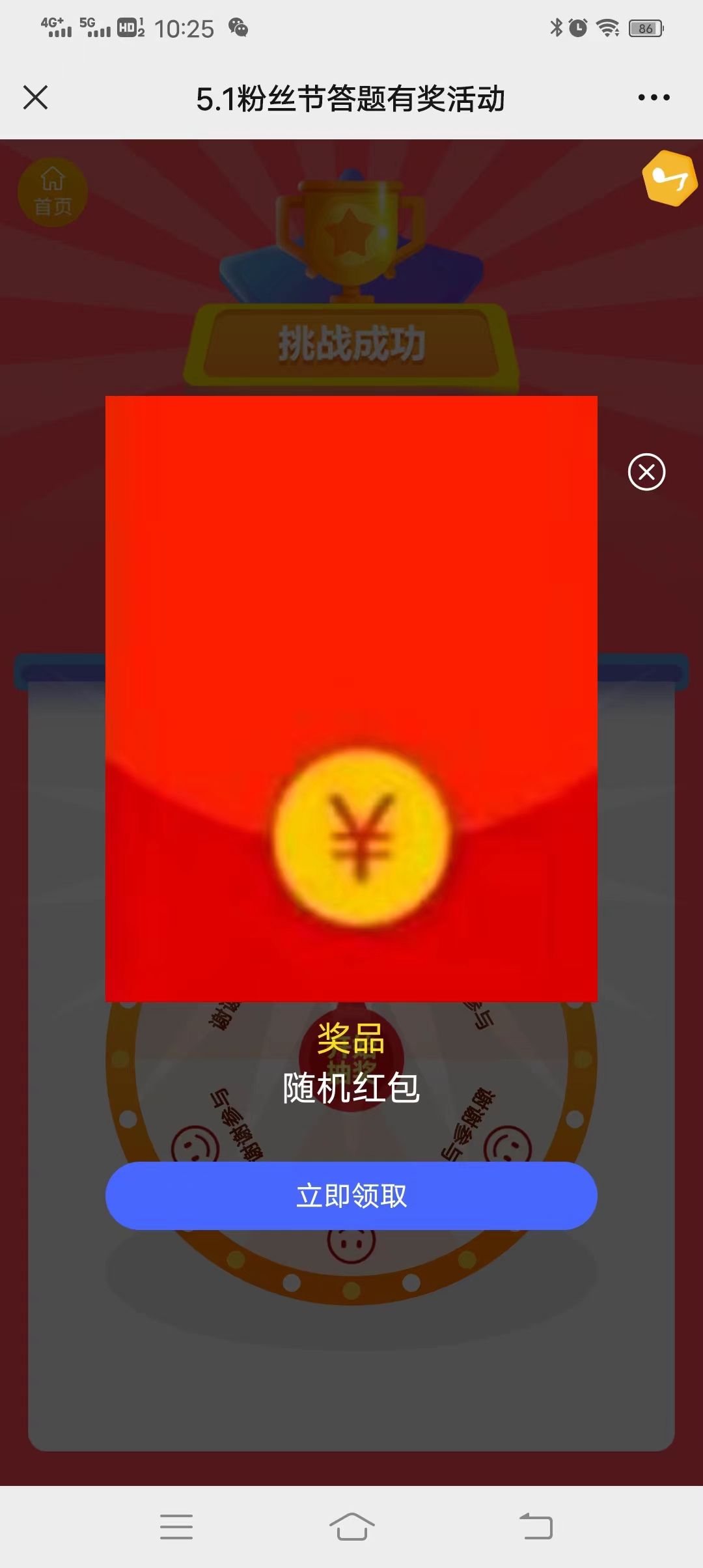The width and height of the screenshot is (703, 1568).
Task: Tap 立即领取 to claim the prize
Action: click(x=351, y=1196)
